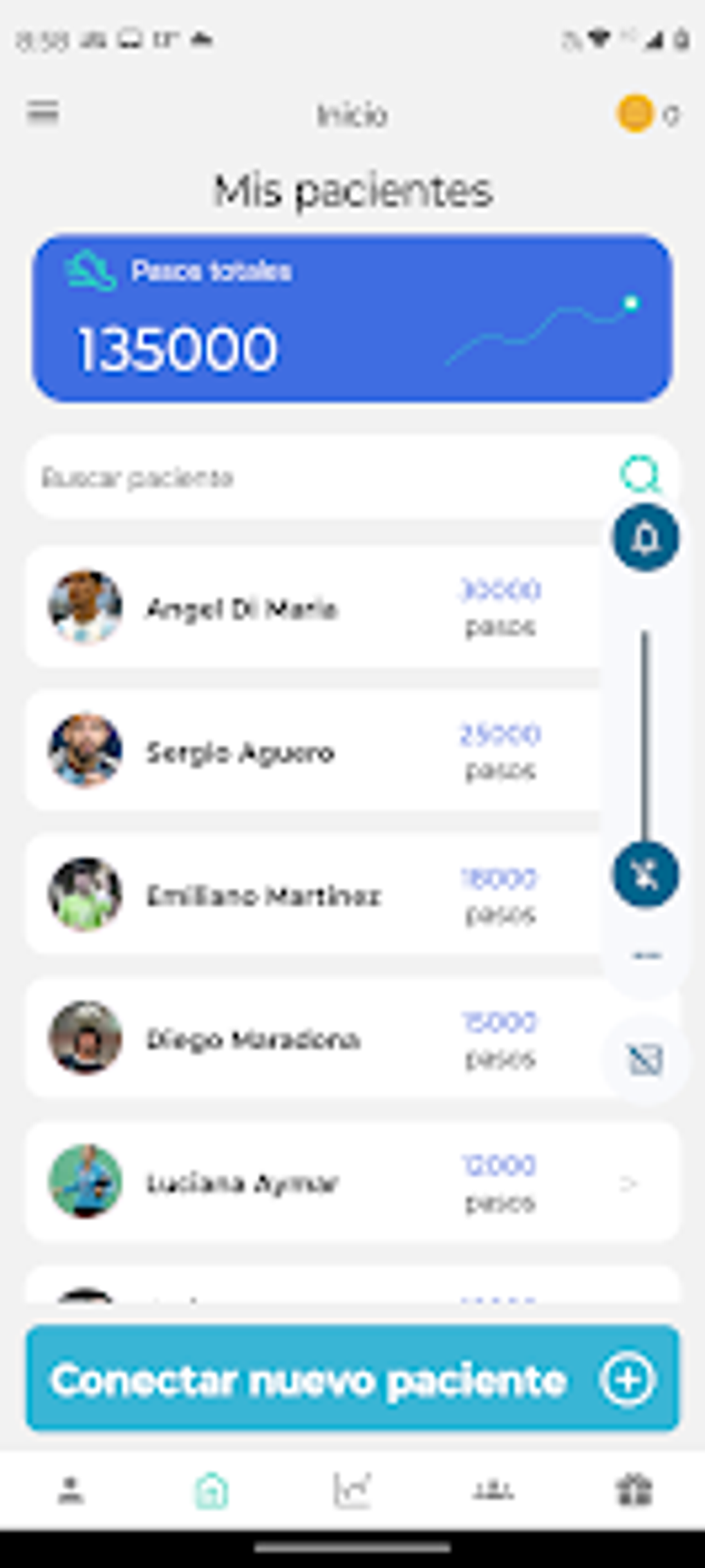
Task: Switch to the home tab
Action: pos(211,1491)
